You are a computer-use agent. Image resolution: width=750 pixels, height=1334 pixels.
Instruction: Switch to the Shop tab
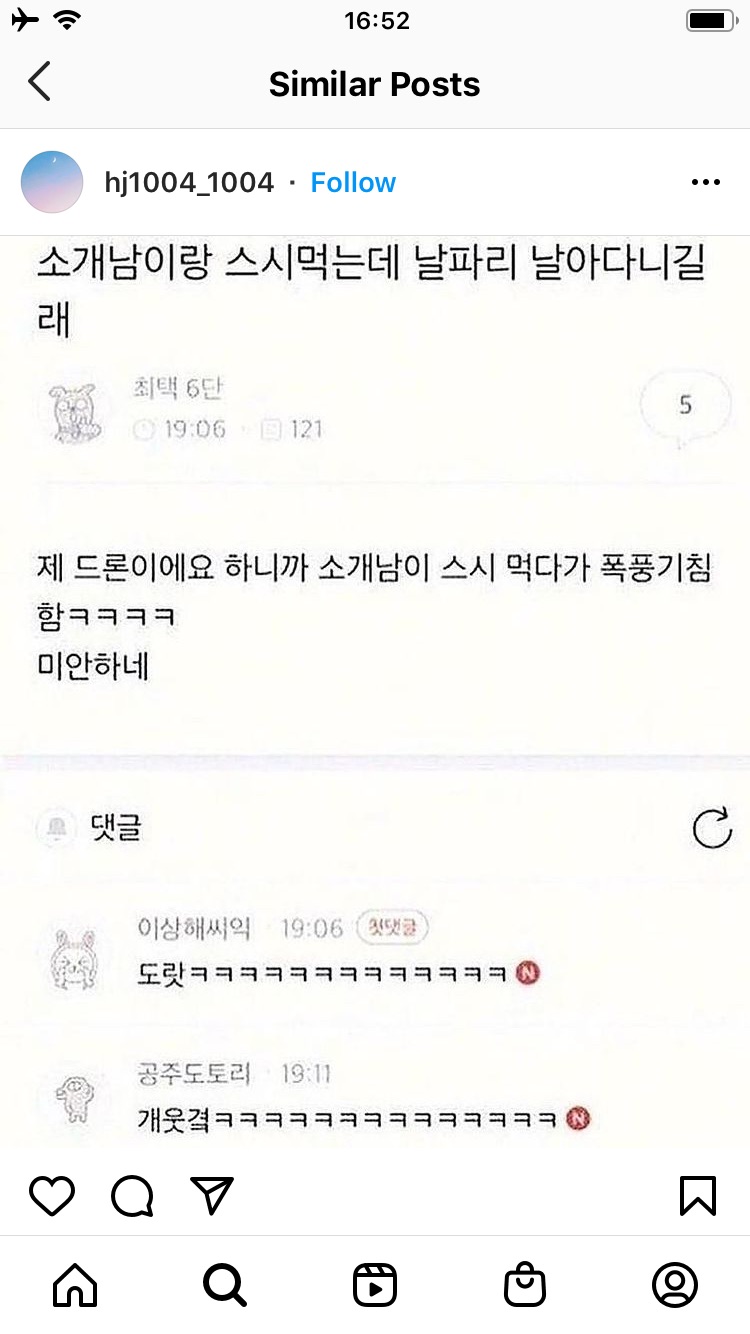(x=525, y=1285)
